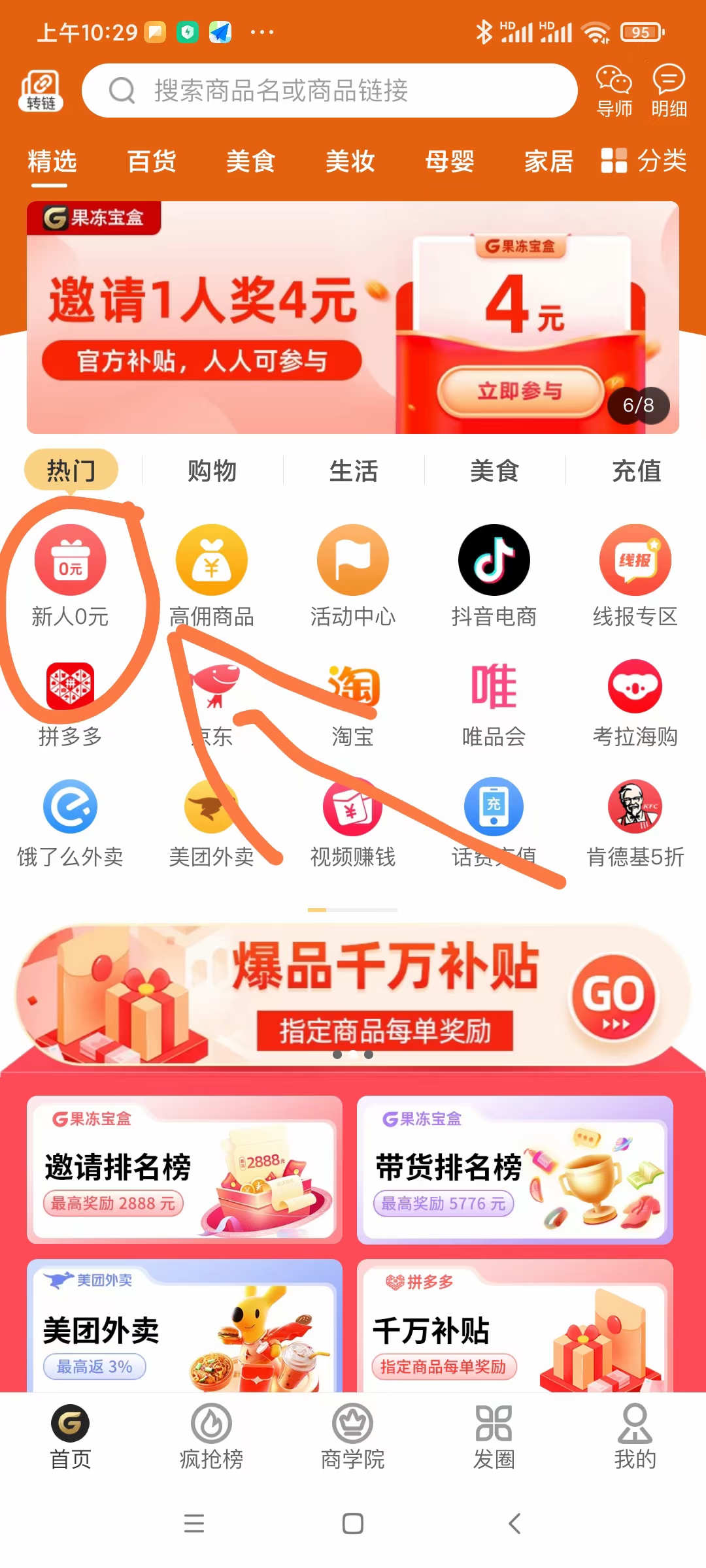Open the 分类 categories menu
706x1568 pixels.
644,161
